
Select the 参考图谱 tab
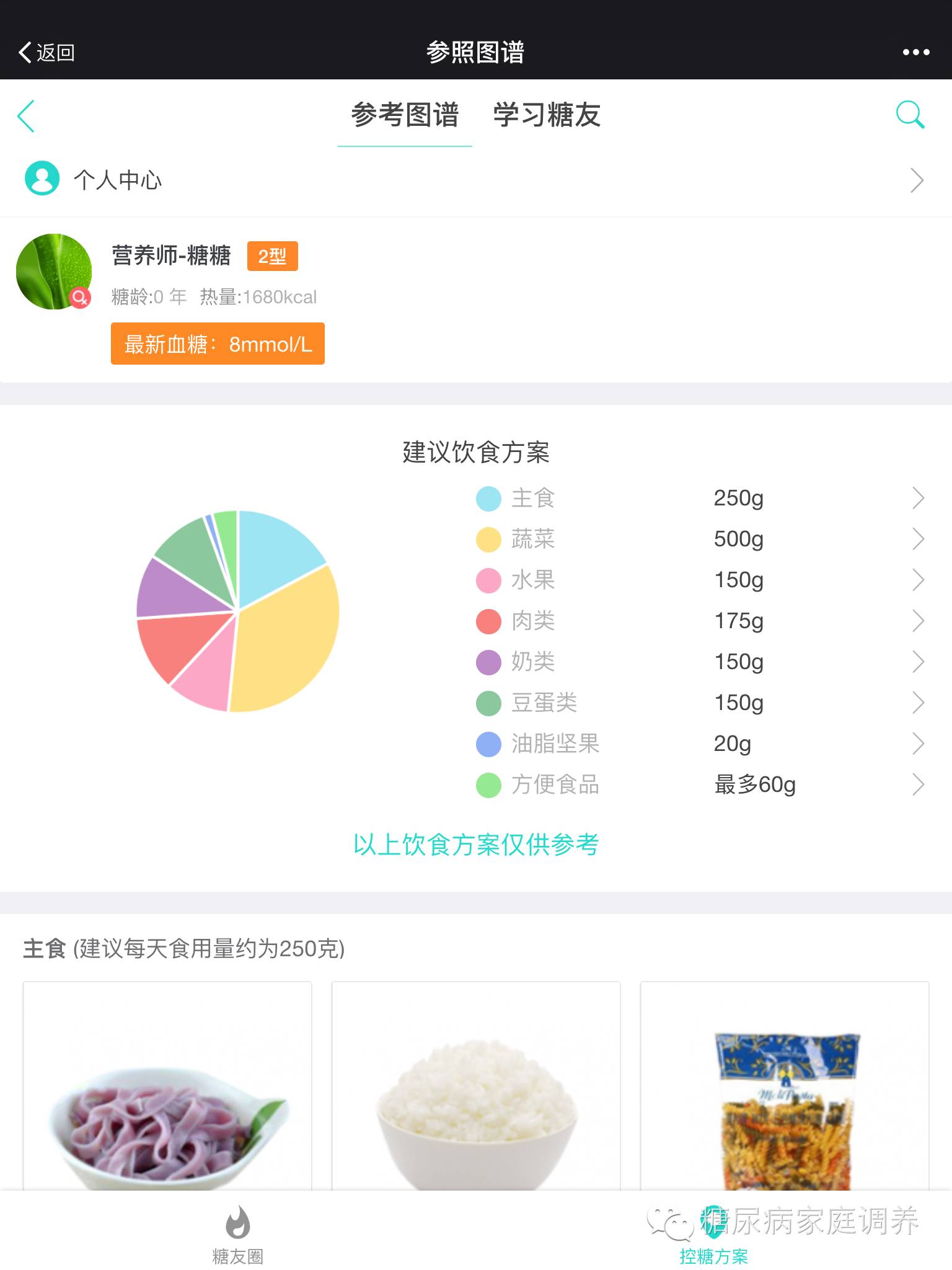(x=405, y=115)
